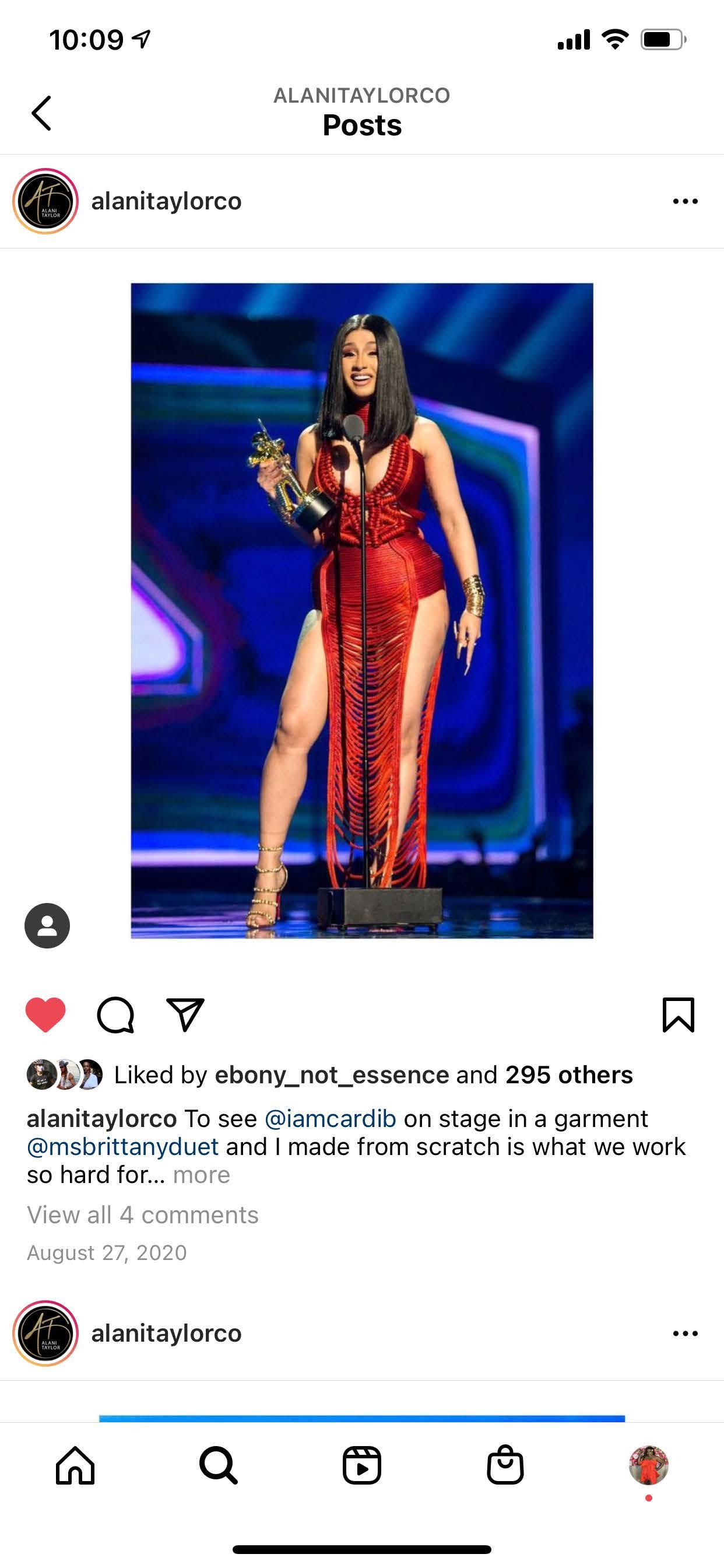Bookmark the post

pos(678,1014)
